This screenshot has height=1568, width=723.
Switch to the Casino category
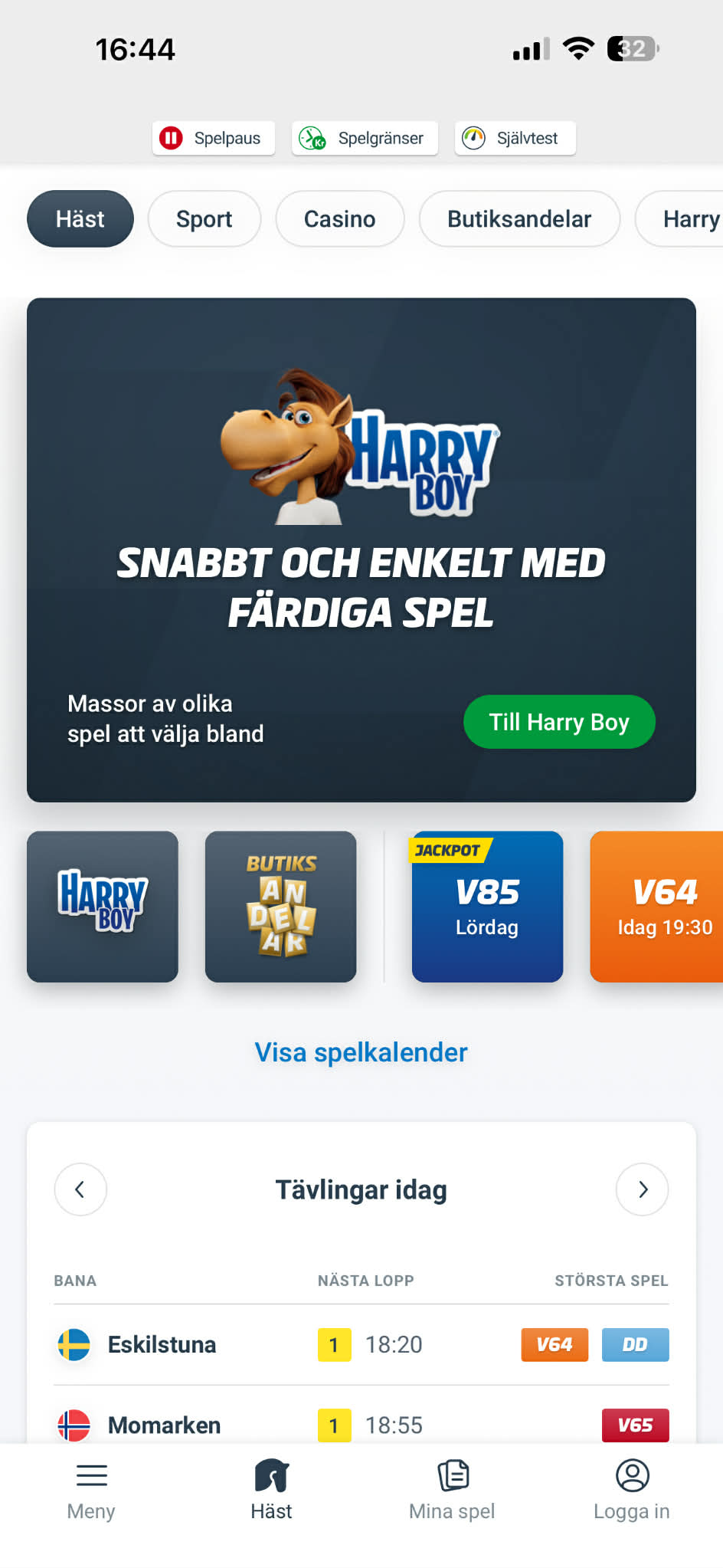(x=339, y=219)
